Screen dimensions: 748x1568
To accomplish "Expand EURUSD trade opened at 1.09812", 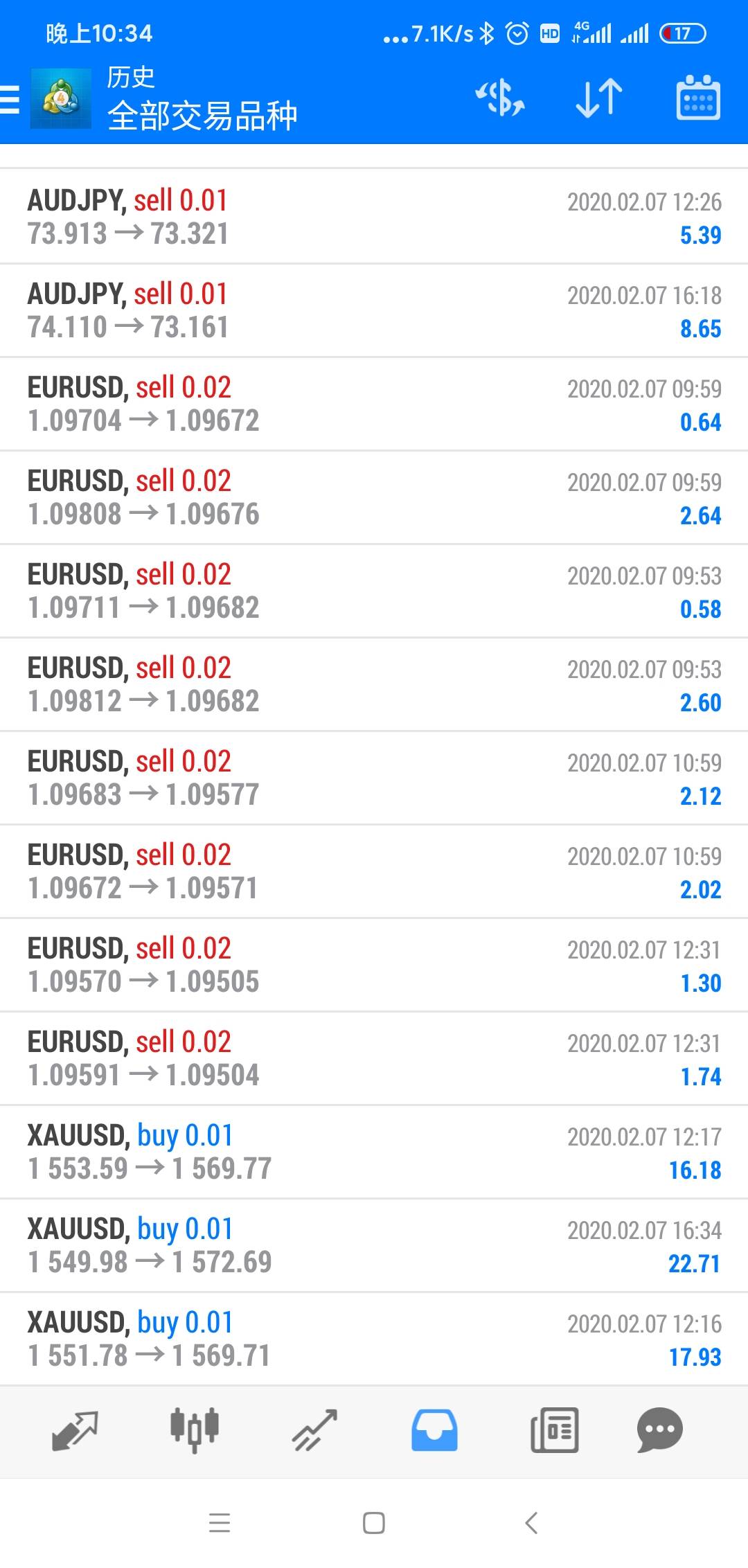I will pos(374,684).
